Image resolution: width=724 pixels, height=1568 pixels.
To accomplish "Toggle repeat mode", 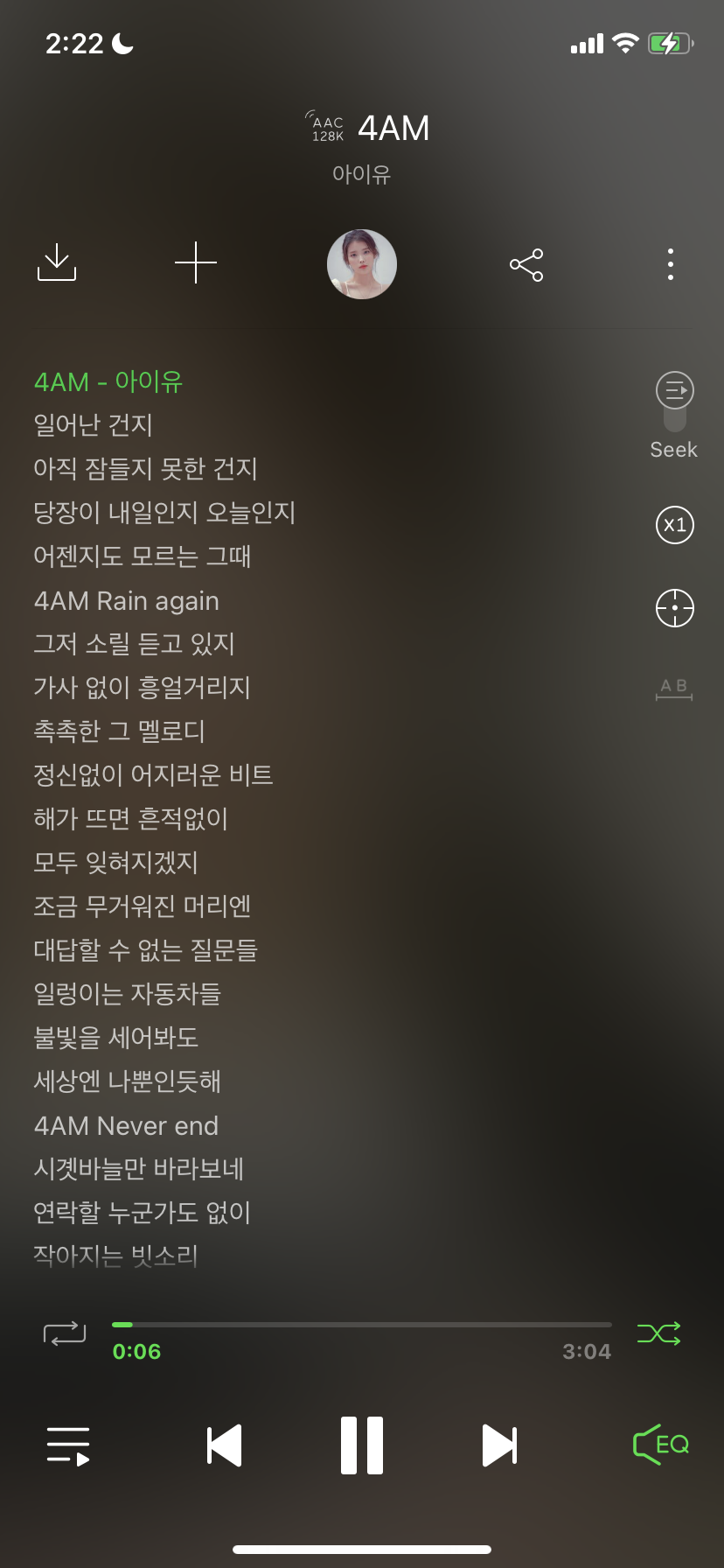I will [65, 1333].
